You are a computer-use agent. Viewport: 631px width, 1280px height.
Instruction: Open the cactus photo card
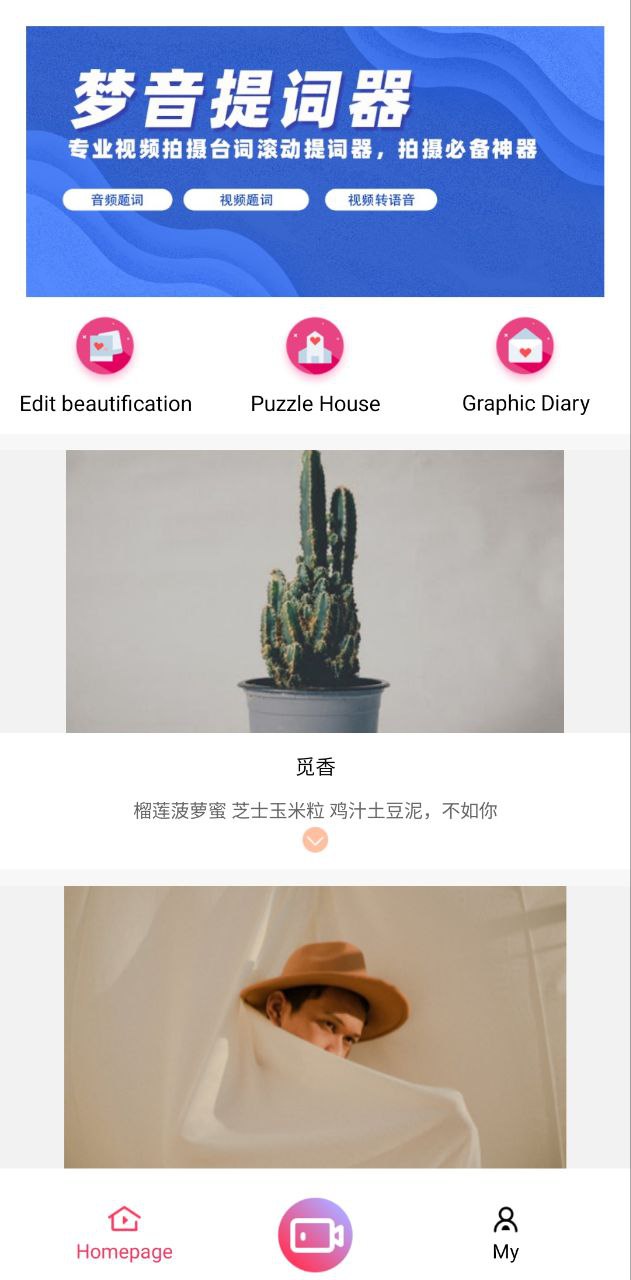click(315, 591)
